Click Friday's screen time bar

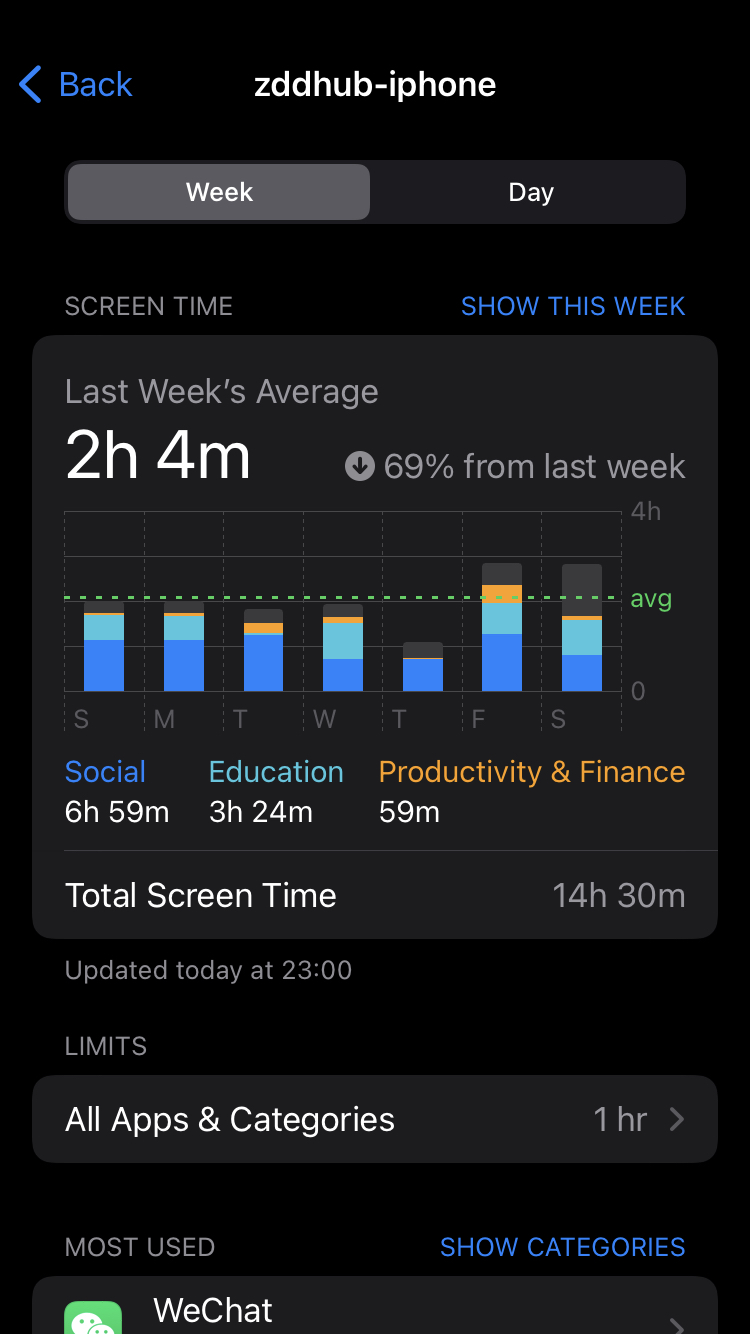coord(503,625)
